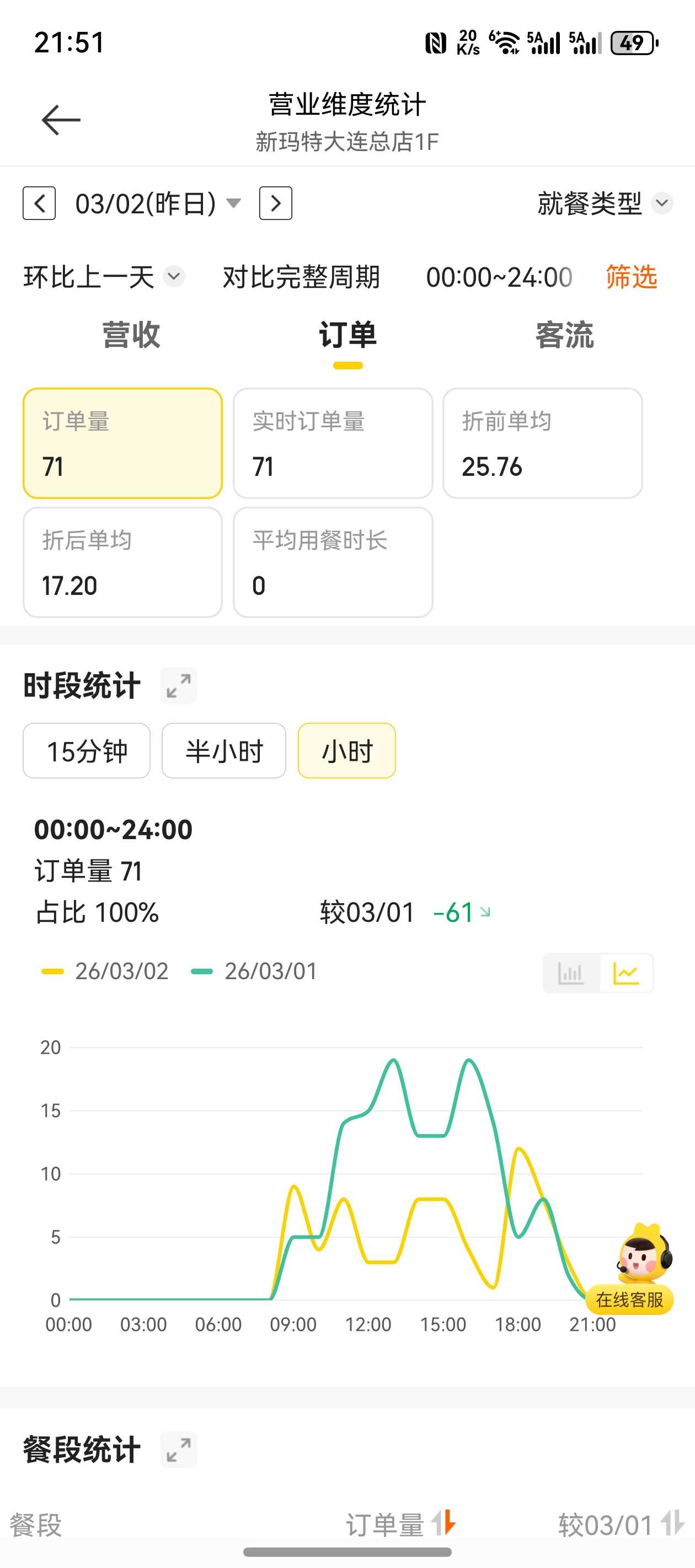
Task: Switch the chart to bar view
Action: pyautogui.click(x=571, y=973)
